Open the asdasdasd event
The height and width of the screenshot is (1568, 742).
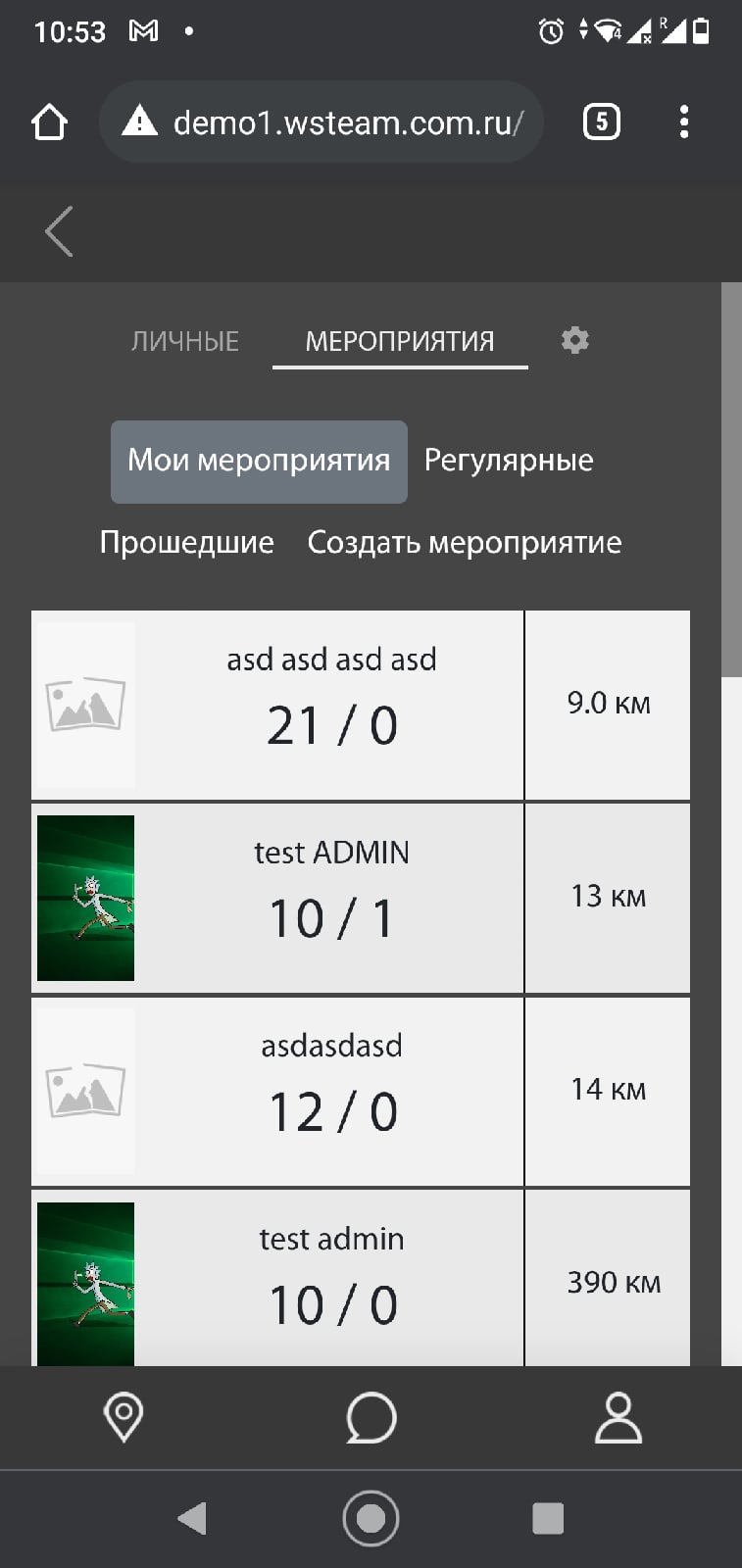pyautogui.click(x=331, y=1090)
